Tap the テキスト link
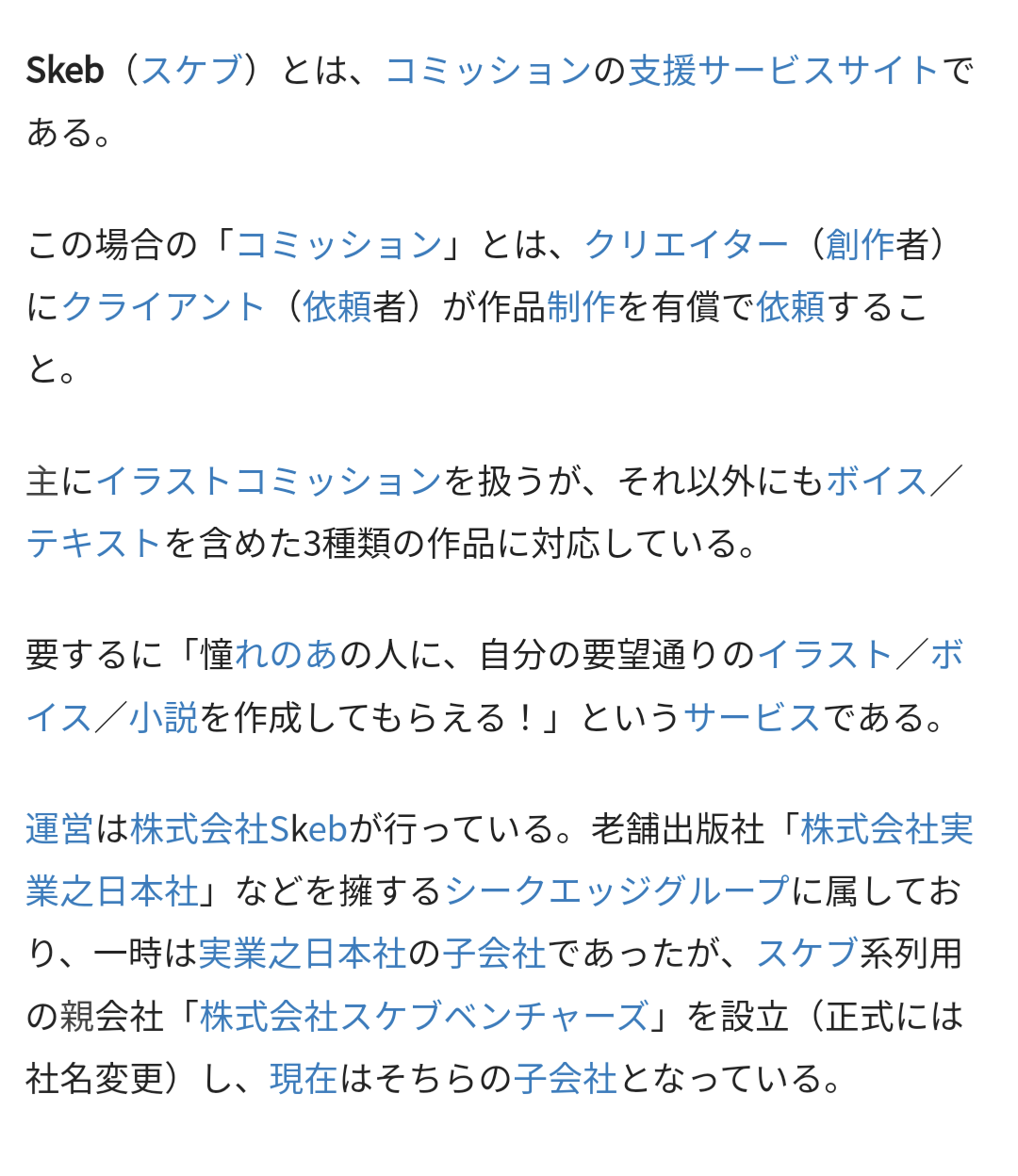Image resolution: width=1018 pixels, height=1176 pixels. point(94,544)
